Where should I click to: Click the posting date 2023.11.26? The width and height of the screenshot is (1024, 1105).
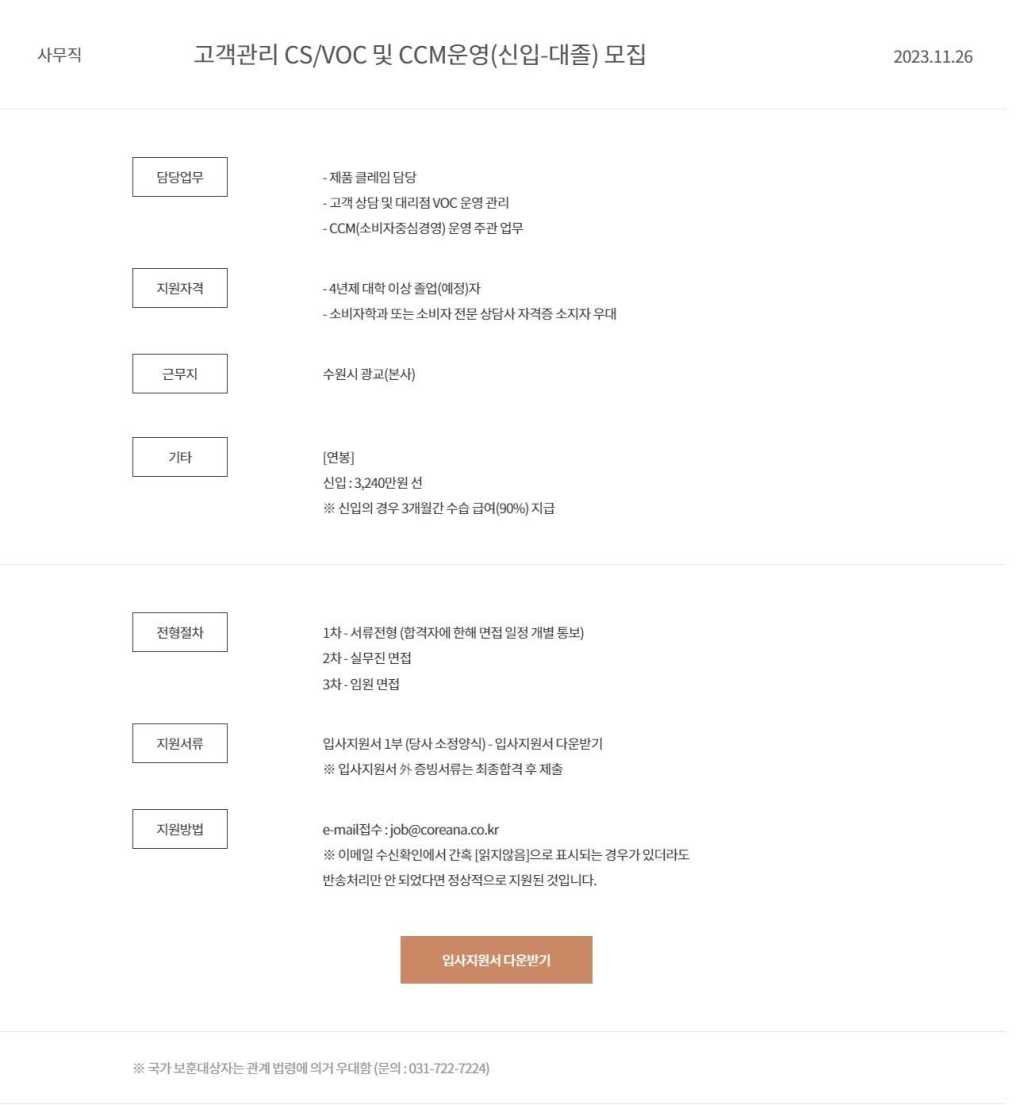(931, 58)
